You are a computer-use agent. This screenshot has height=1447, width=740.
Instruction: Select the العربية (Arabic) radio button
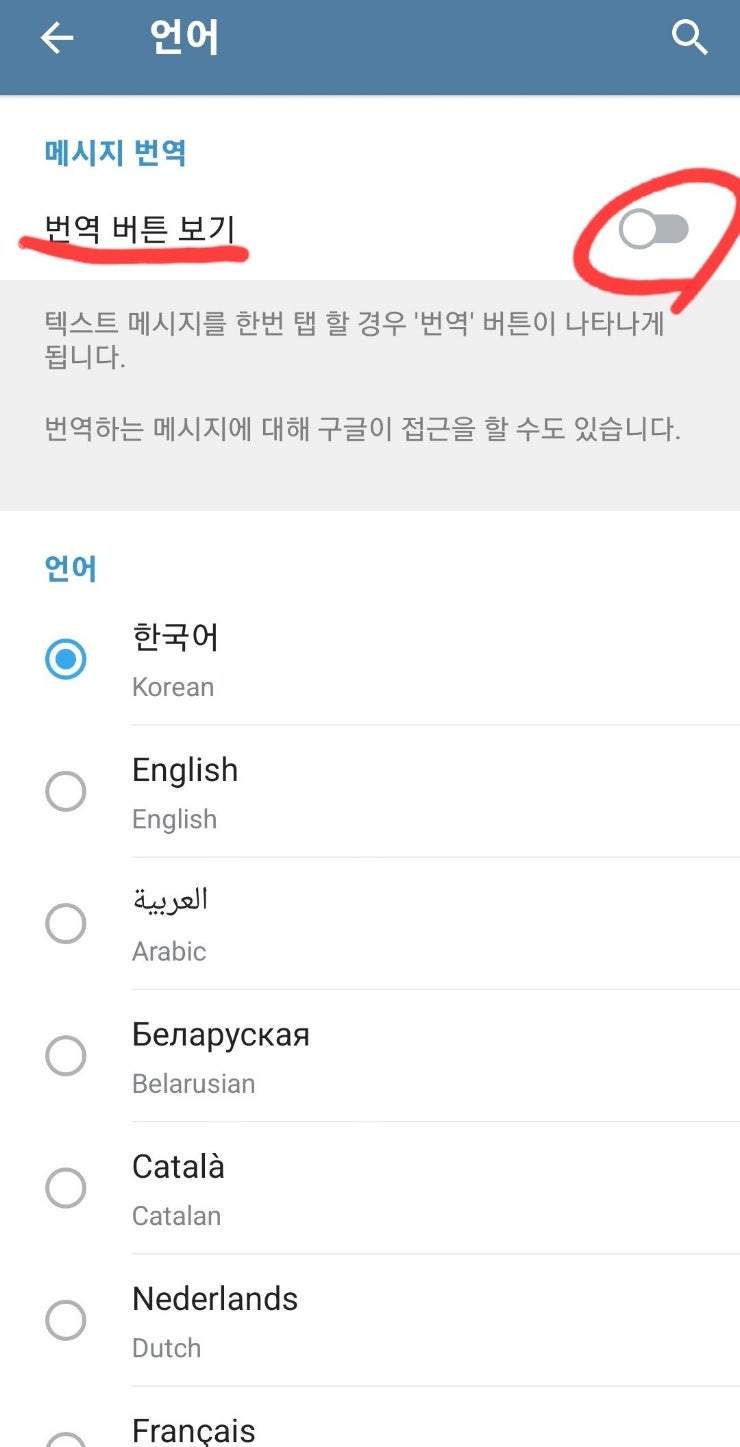tap(66, 923)
